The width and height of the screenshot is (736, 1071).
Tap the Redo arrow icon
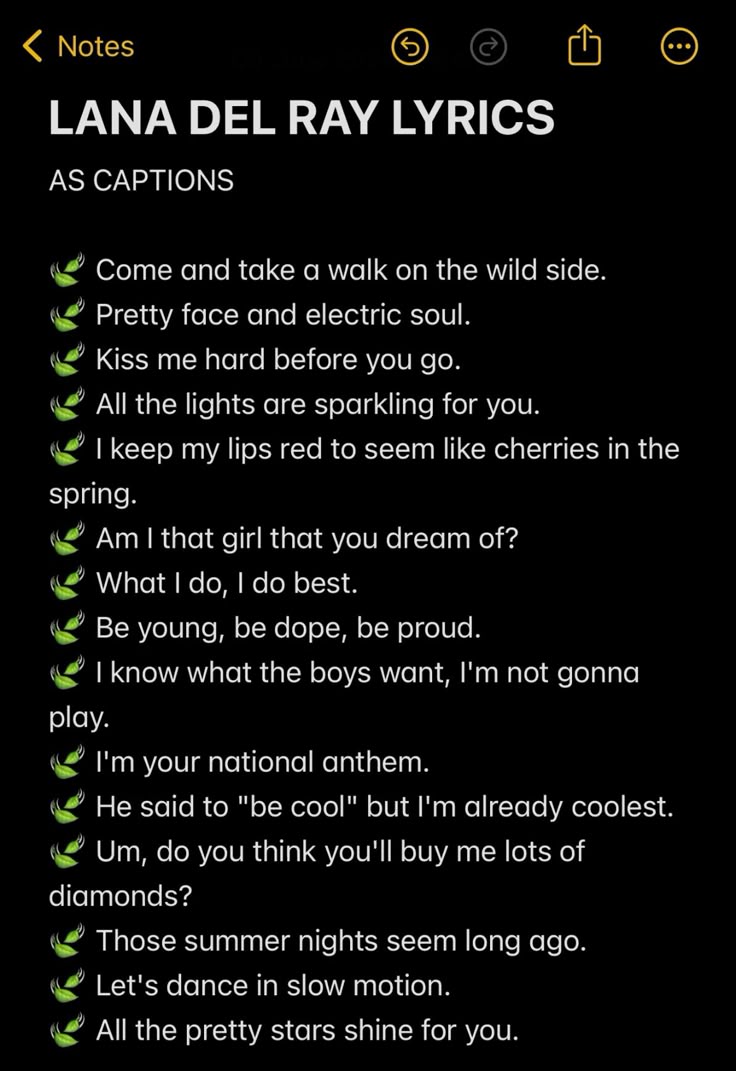click(x=489, y=46)
